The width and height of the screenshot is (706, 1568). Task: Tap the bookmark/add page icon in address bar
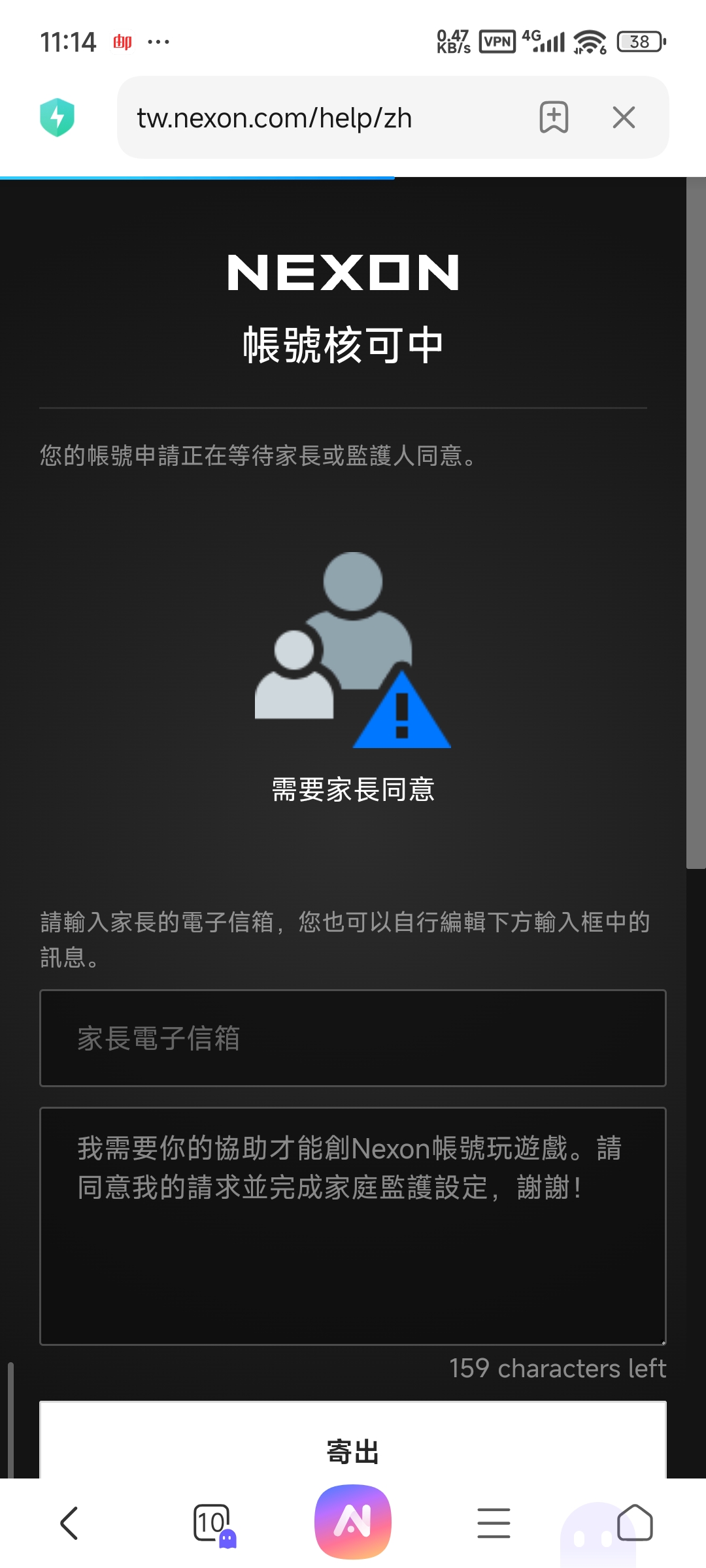(553, 118)
